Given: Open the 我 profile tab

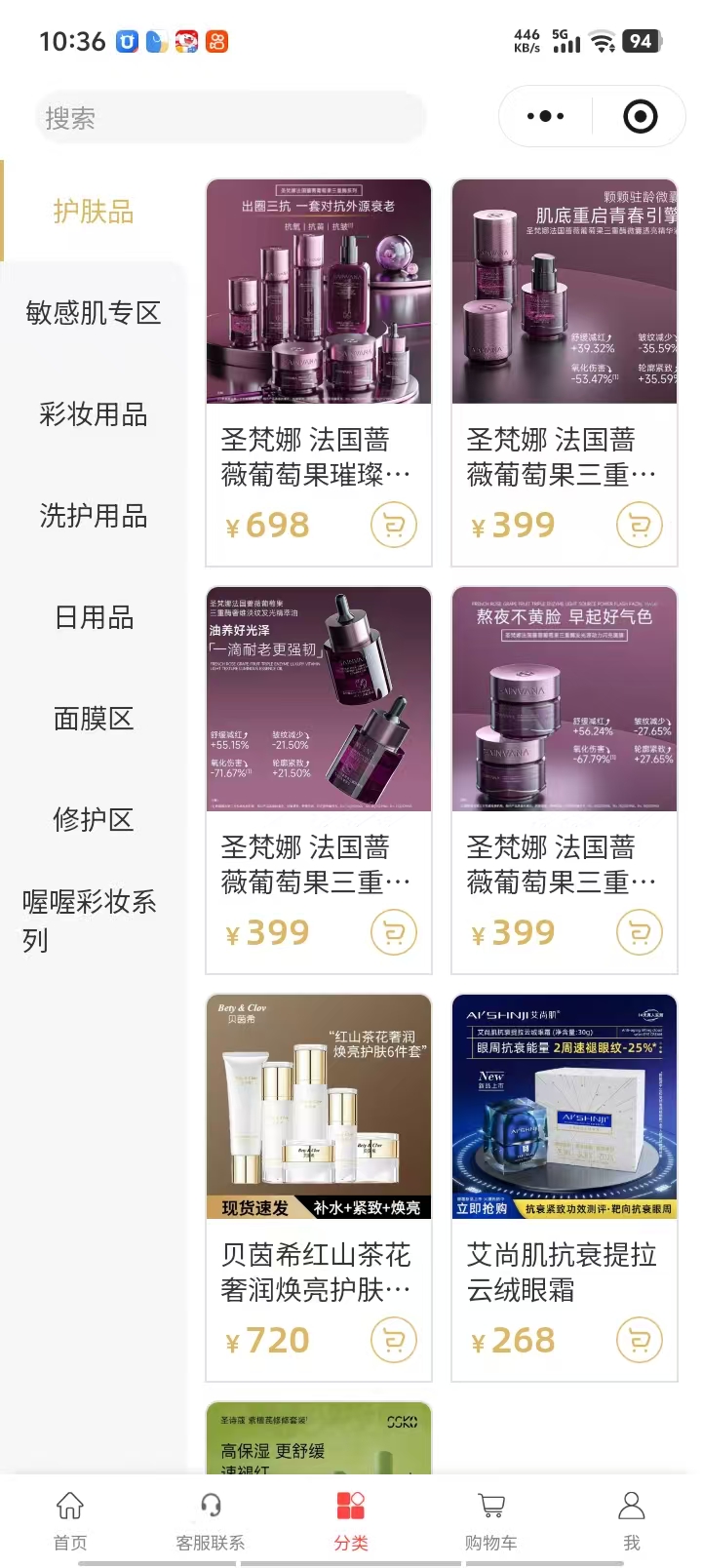Looking at the screenshot, I should click(x=632, y=1519).
